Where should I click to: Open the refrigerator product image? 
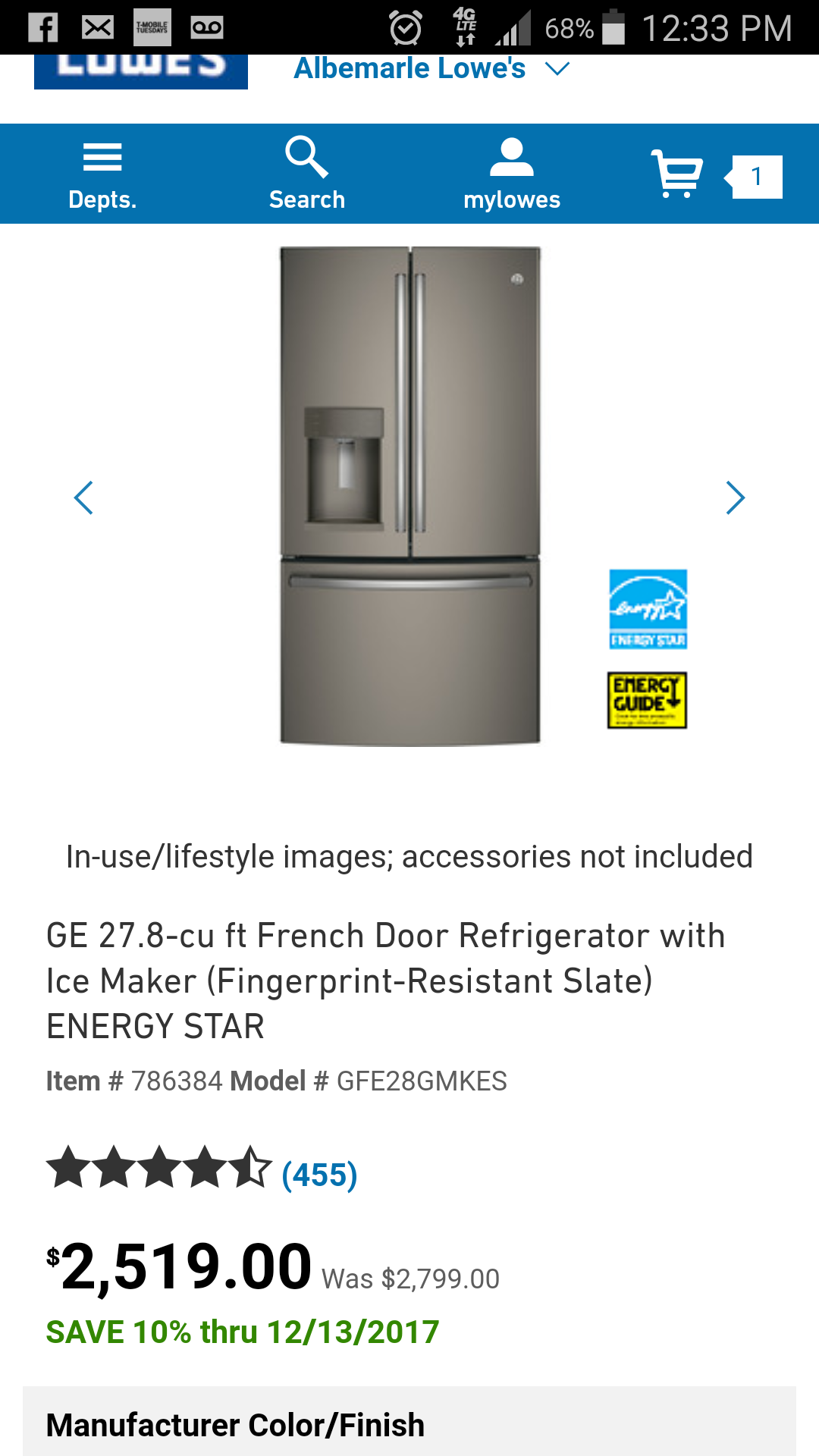[409, 497]
